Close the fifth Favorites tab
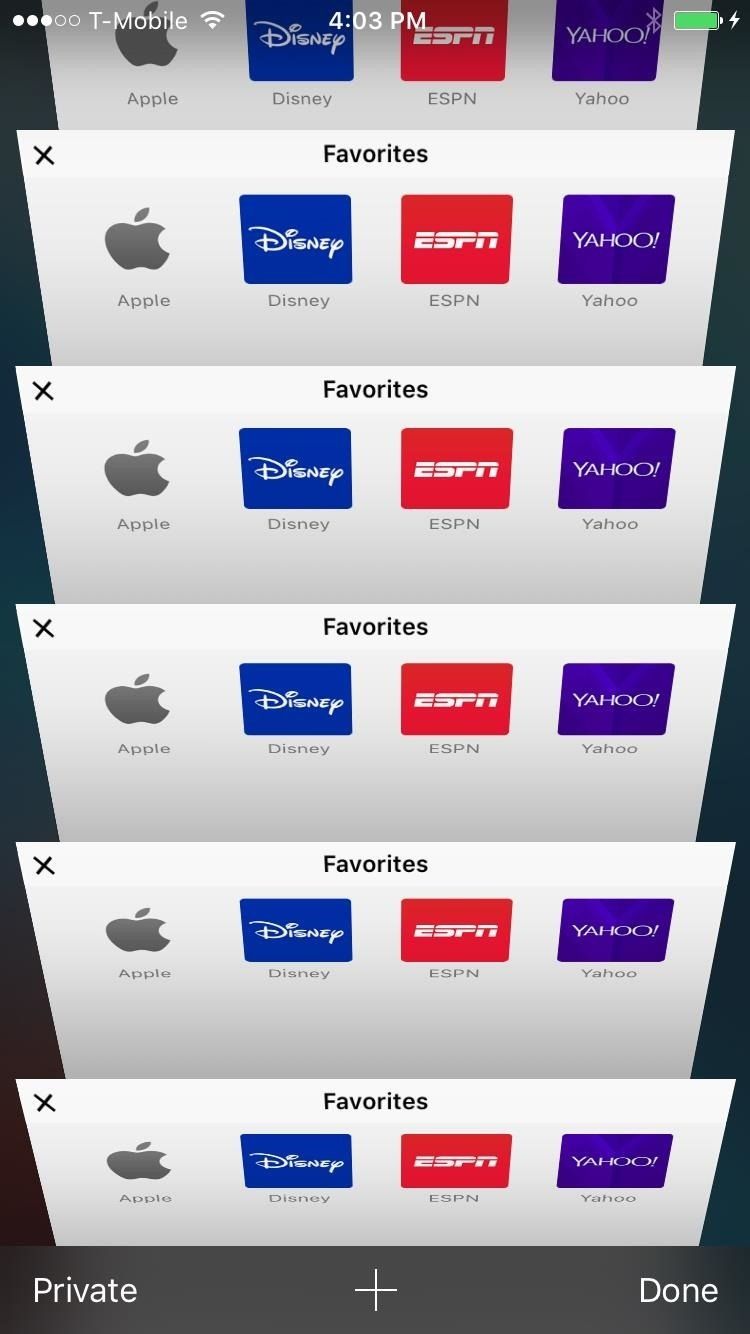Image resolution: width=750 pixels, height=1334 pixels. pyautogui.click(x=44, y=865)
